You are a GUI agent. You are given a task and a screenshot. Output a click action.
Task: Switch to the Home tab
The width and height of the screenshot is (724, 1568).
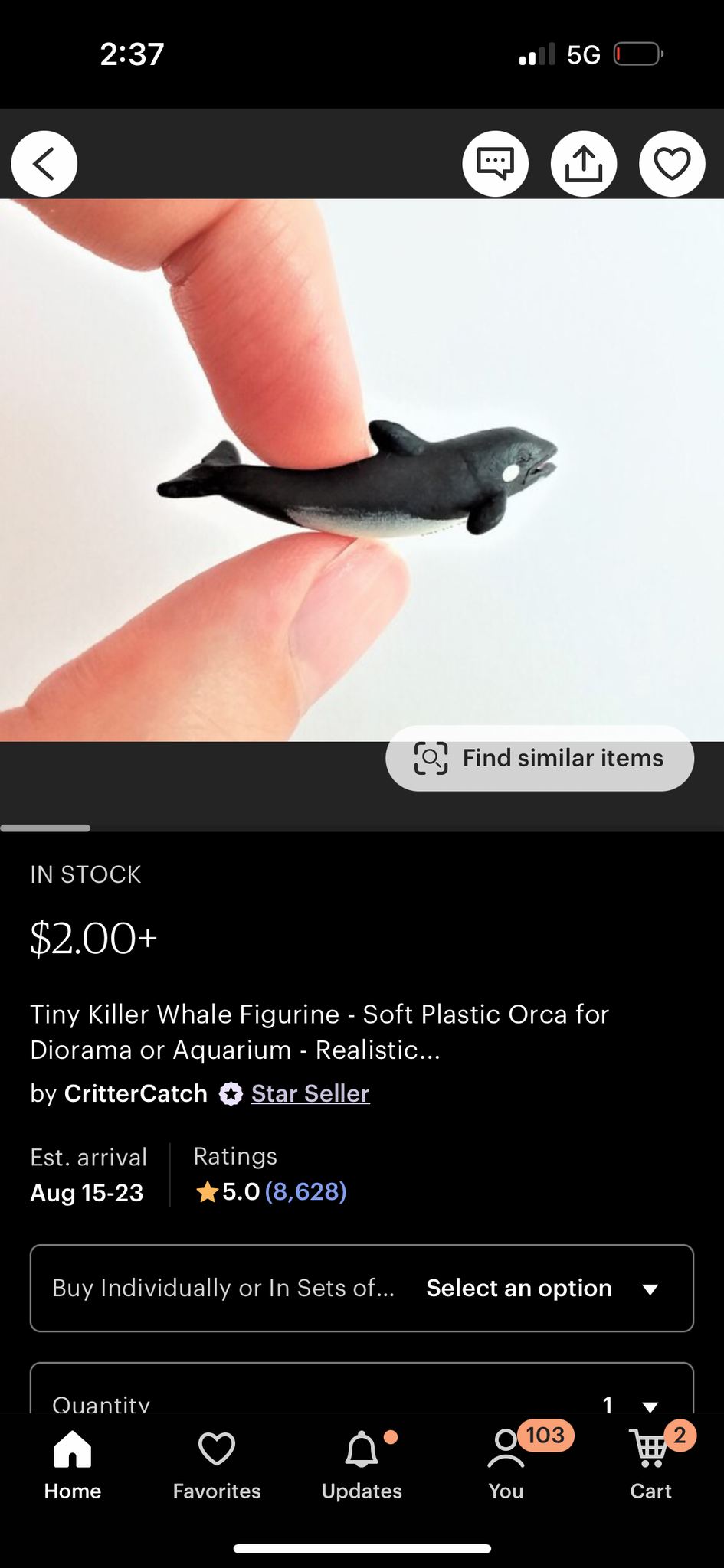pos(73,1465)
